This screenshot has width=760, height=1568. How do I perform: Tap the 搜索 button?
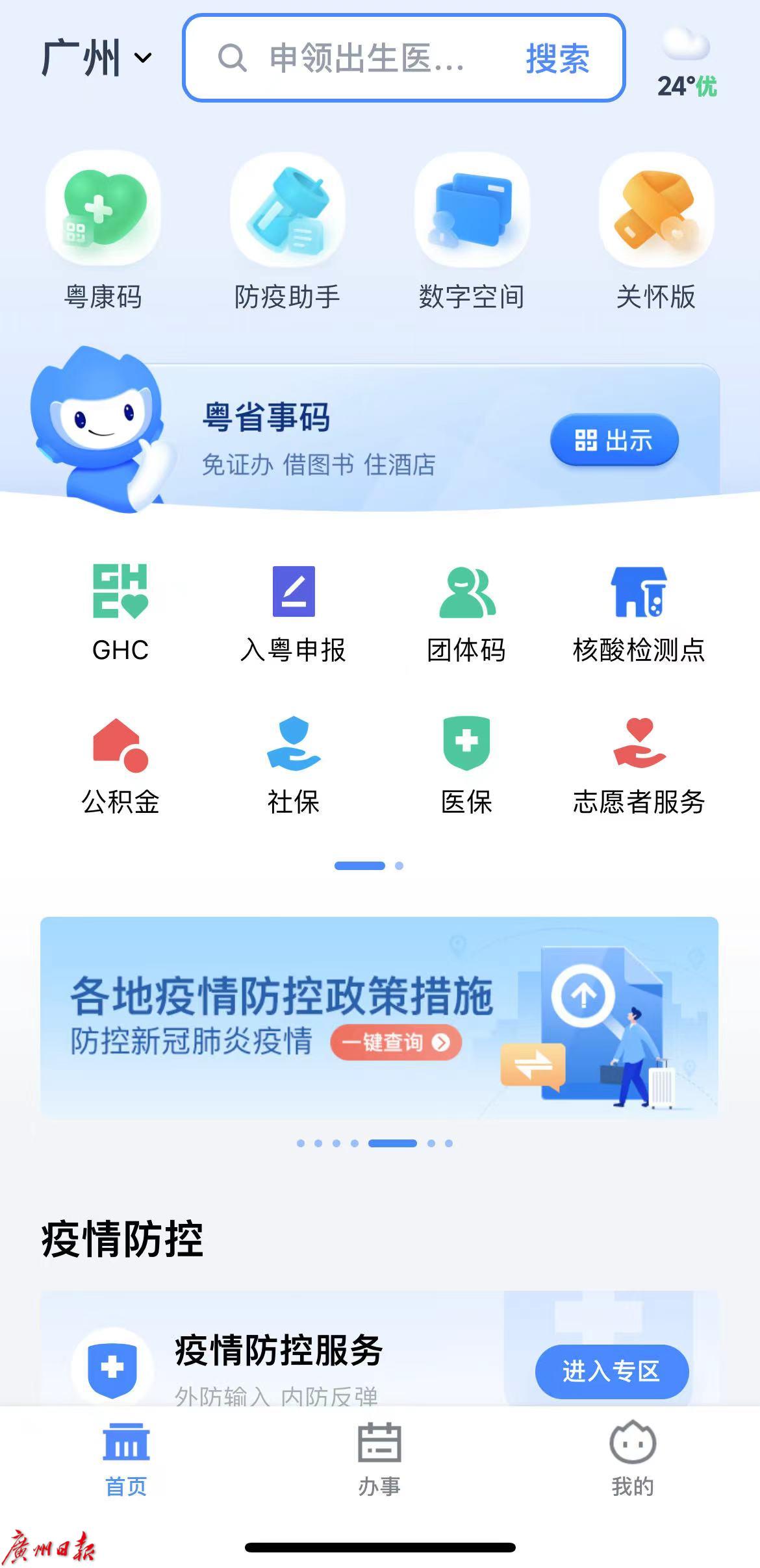click(x=557, y=58)
